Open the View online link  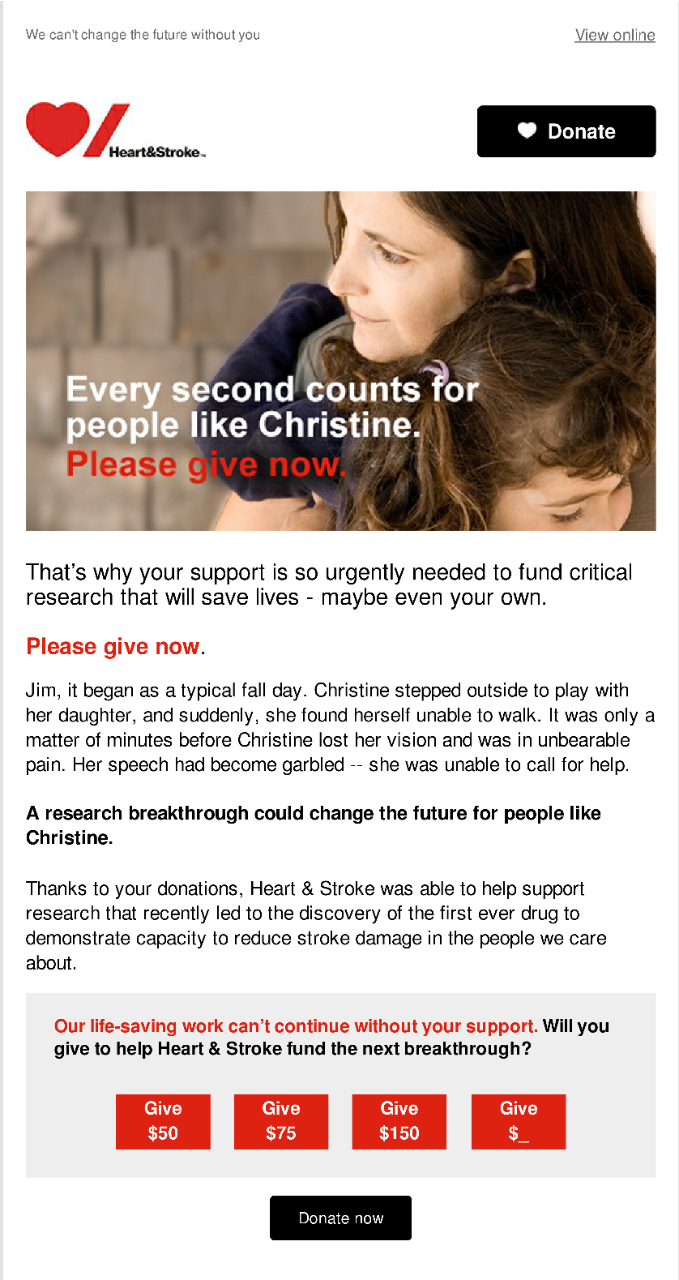tap(615, 35)
